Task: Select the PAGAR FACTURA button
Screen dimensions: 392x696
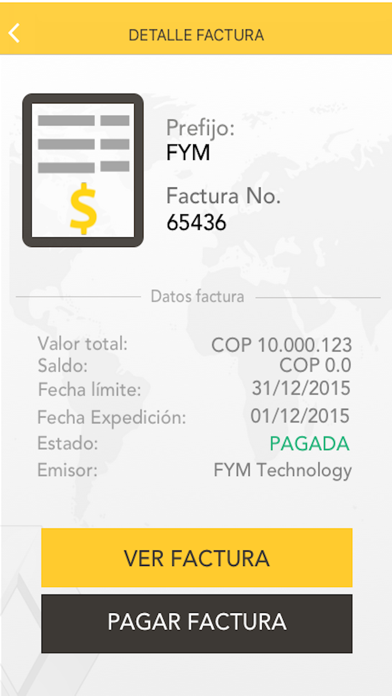Action: (x=197, y=624)
